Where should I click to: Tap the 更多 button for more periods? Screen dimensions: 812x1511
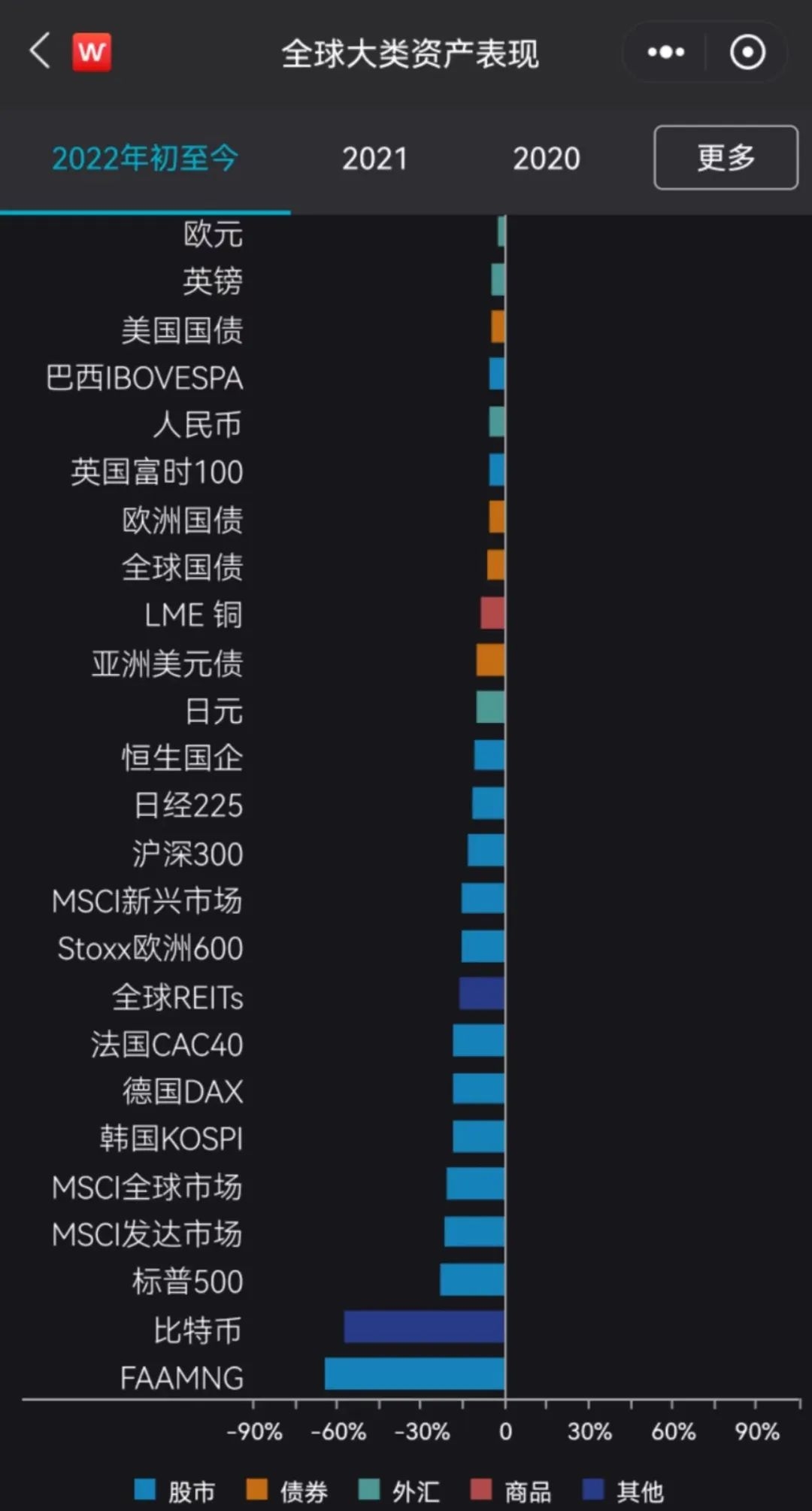coord(725,157)
